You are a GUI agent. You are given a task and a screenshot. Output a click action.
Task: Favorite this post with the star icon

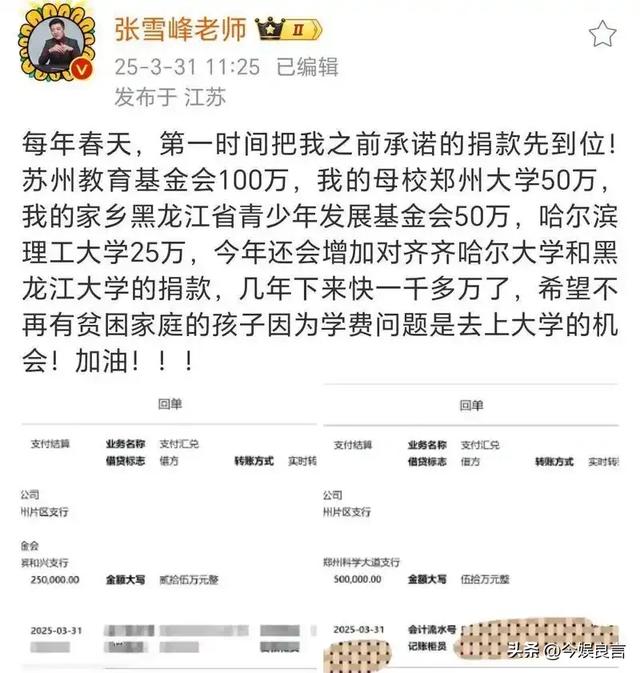[x=602, y=35]
